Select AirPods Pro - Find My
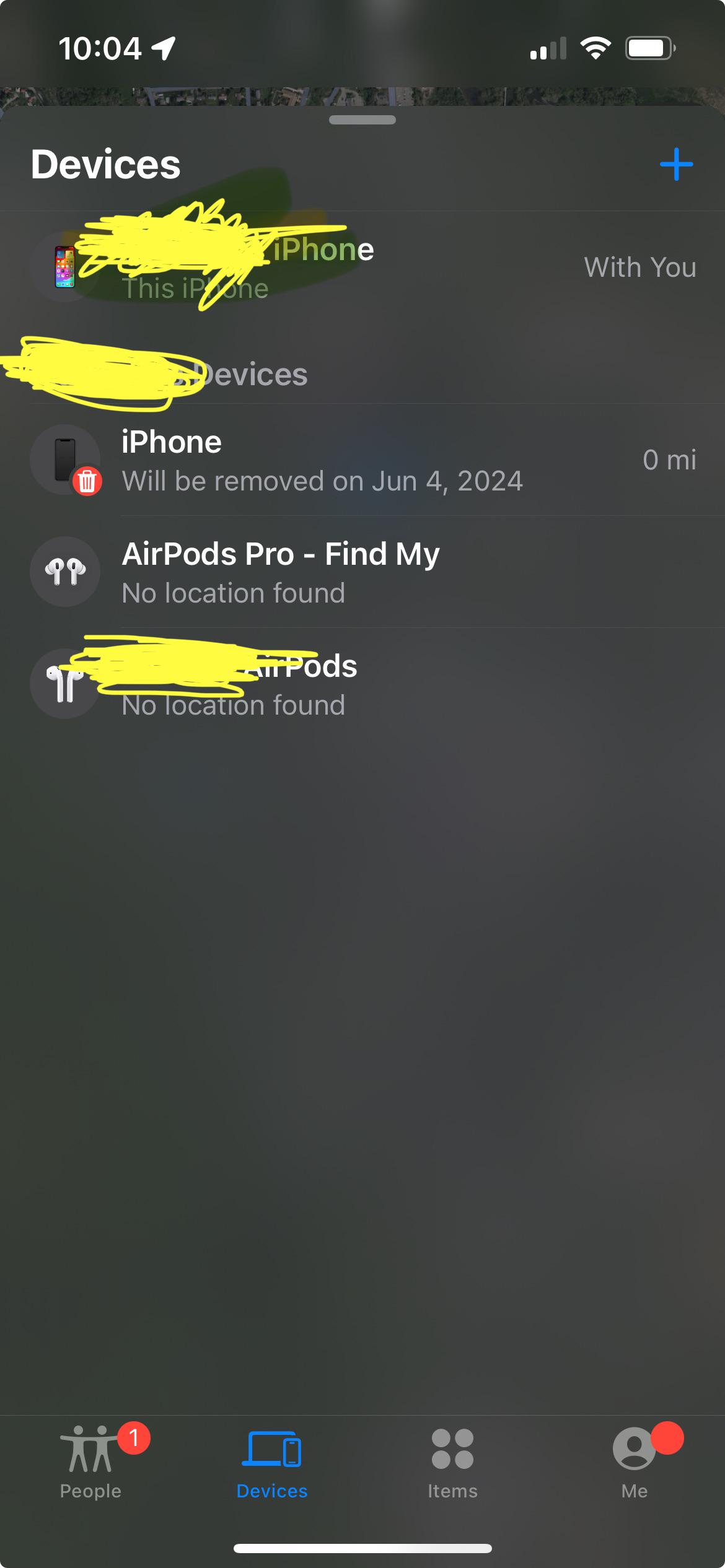 click(362, 572)
